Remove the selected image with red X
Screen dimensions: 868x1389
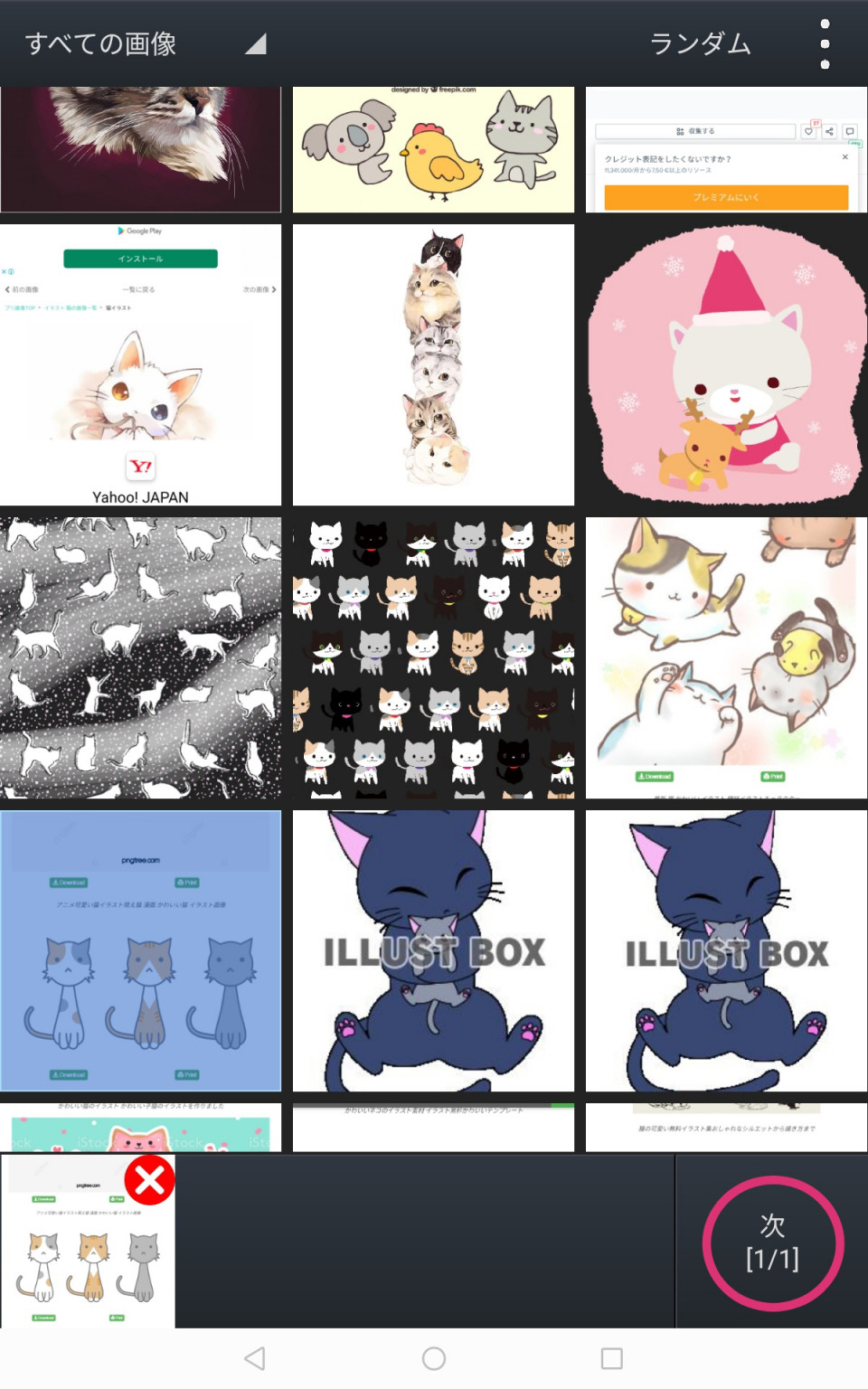click(x=150, y=1180)
